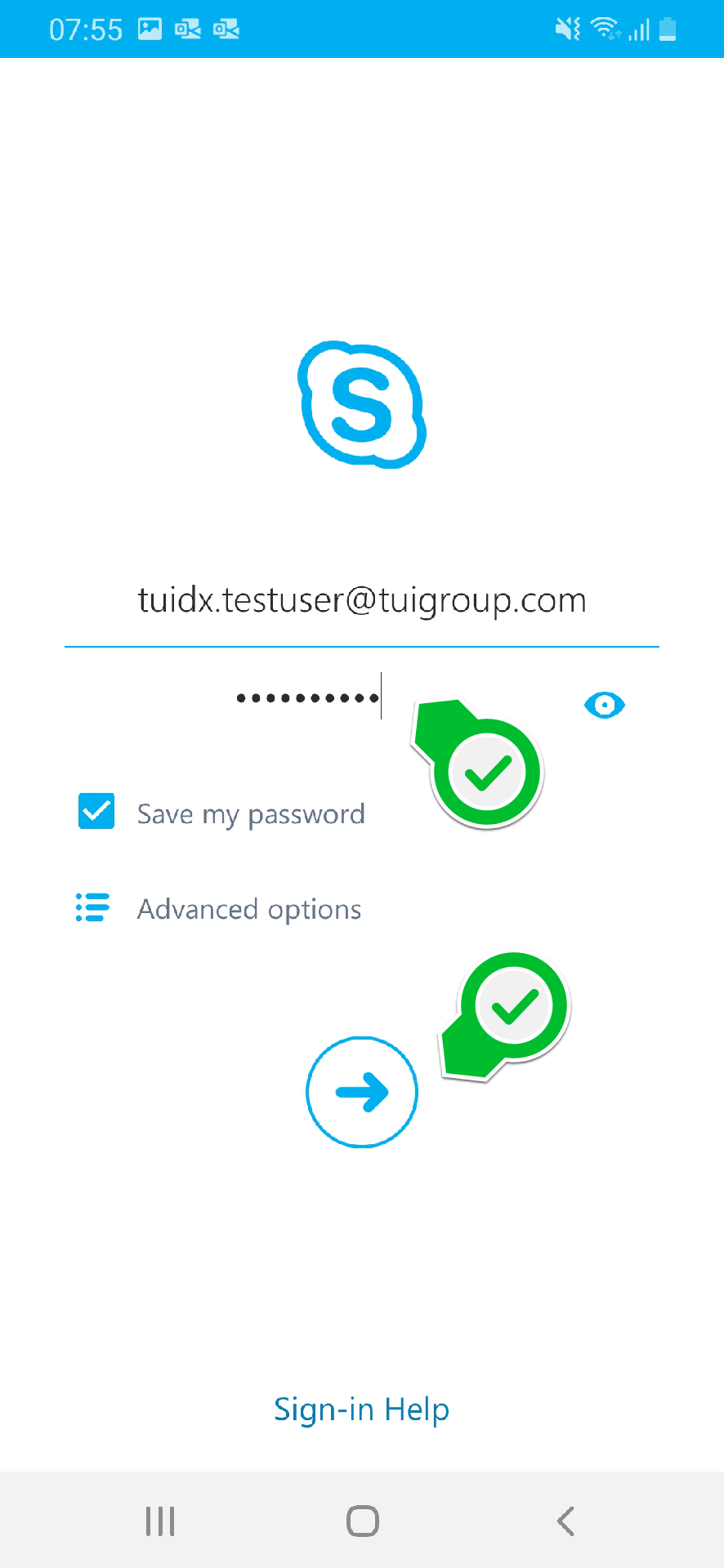724x1568 pixels.
Task: Open Sign-in Help
Action: pyautogui.click(x=362, y=1410)
